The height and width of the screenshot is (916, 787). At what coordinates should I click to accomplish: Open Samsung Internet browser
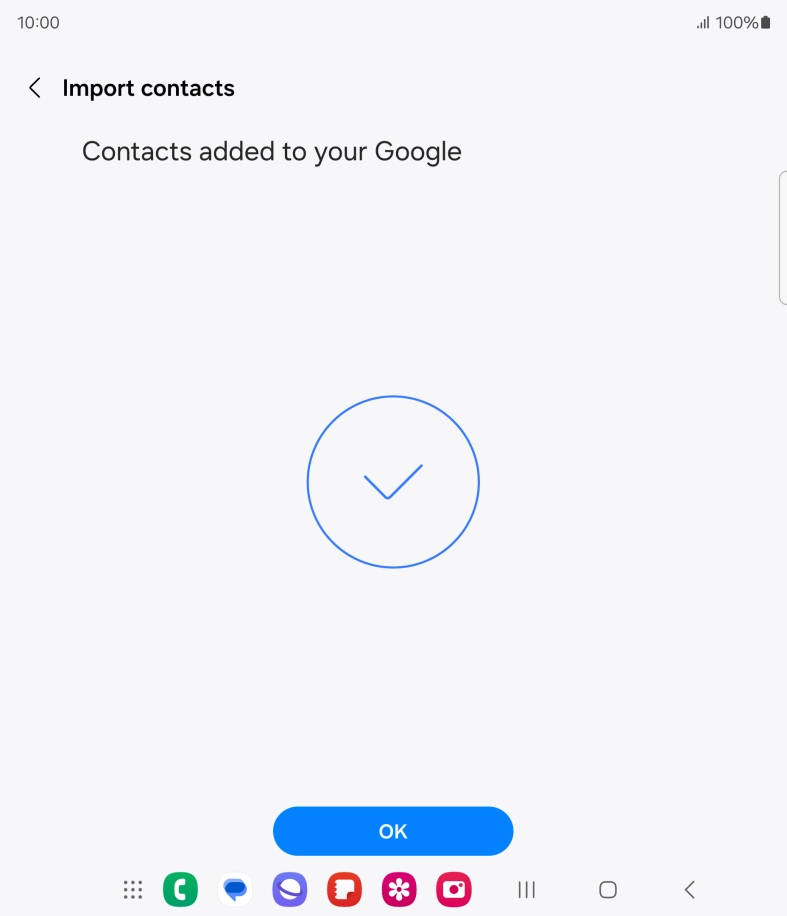tap(289, 889)
